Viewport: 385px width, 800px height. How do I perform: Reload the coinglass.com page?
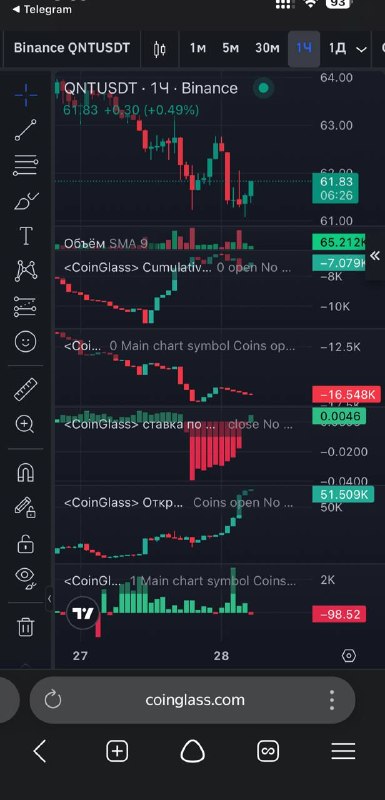[53, 699]
